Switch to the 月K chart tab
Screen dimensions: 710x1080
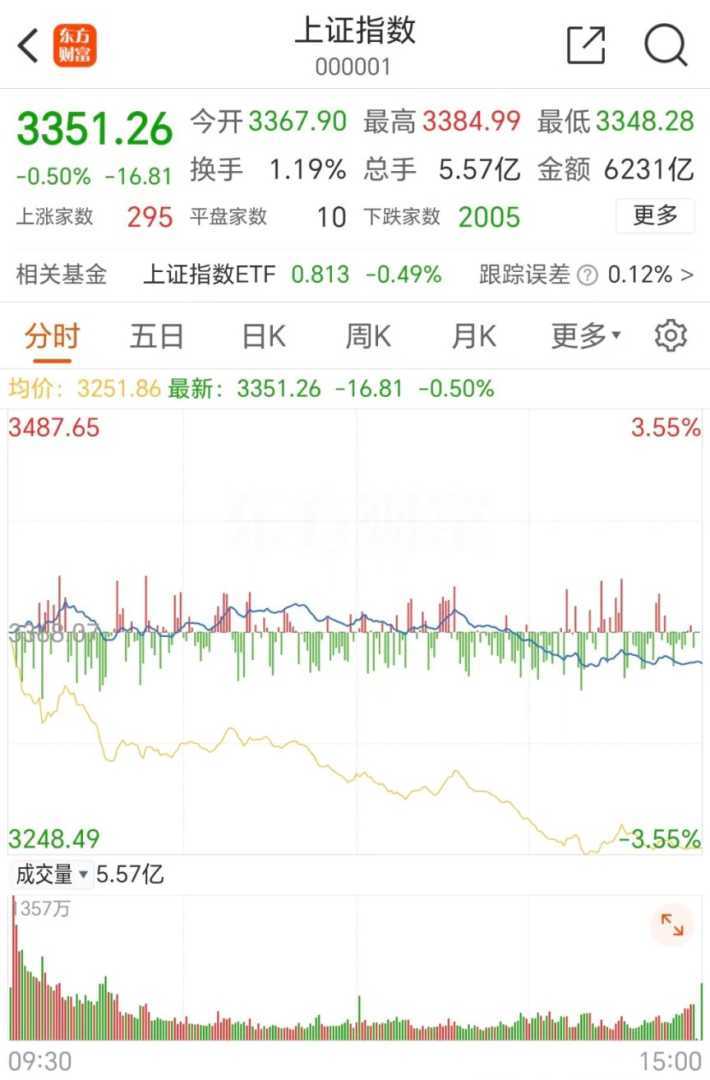pyautogui.click(x=473, y=337)
